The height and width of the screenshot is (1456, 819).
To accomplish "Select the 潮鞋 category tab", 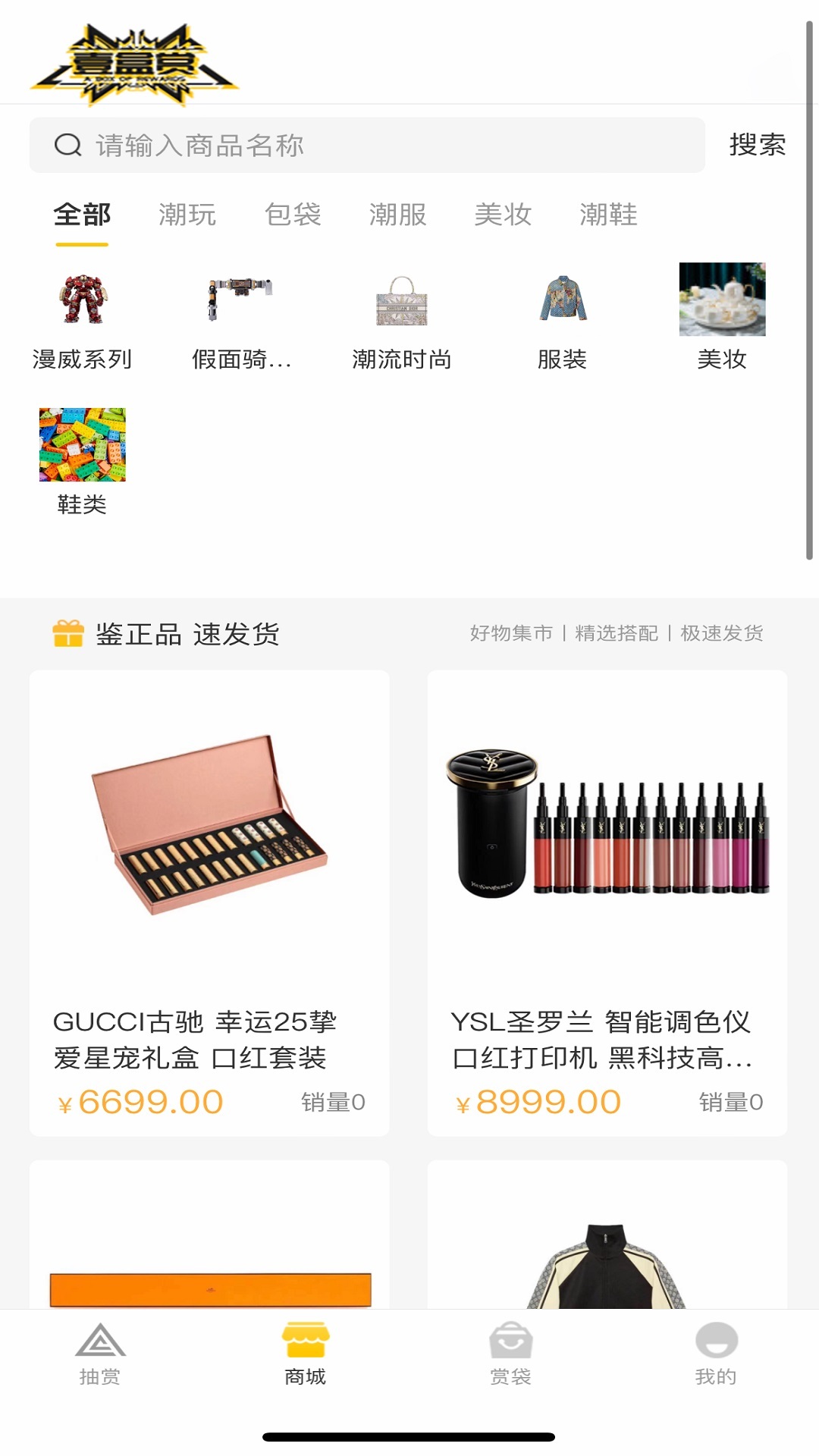I will pyautogui.click(x=608, y=215).
